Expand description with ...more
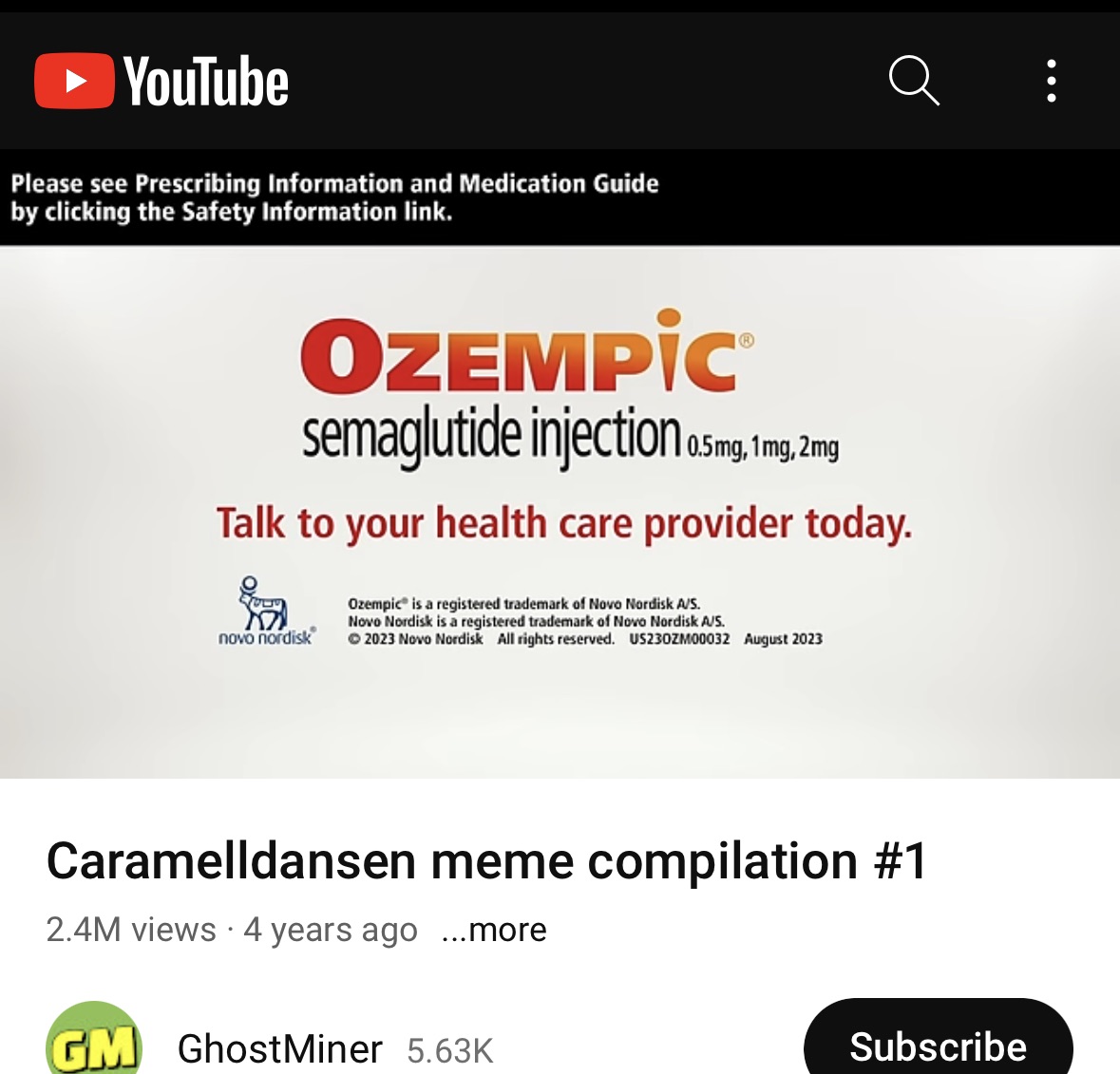Image resolution: width=1120 pixels, height=1074 pixels. pyautogui.click(x=494, y=930)
